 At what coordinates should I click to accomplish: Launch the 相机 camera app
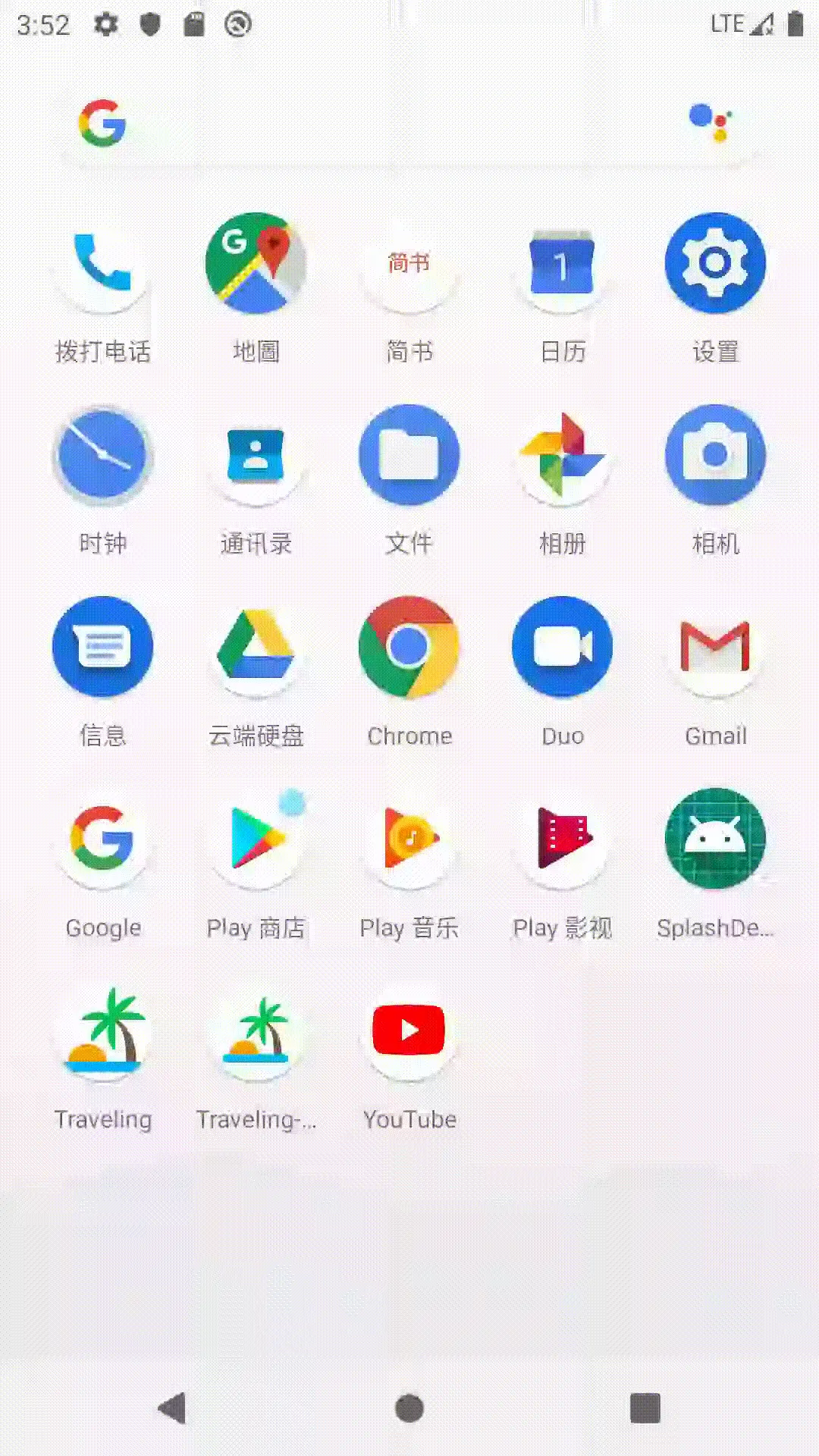[716, 456]
